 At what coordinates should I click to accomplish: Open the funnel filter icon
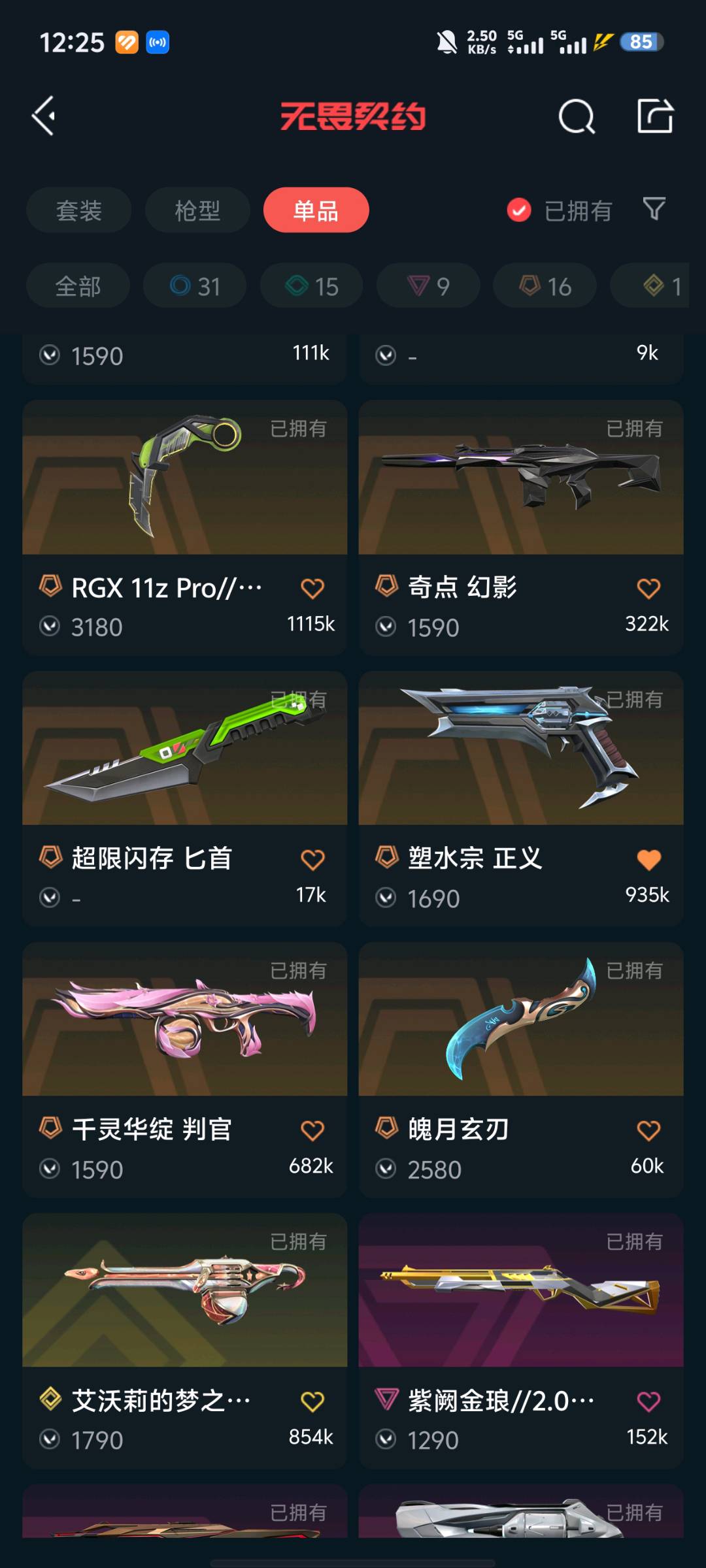click(654, 209)
